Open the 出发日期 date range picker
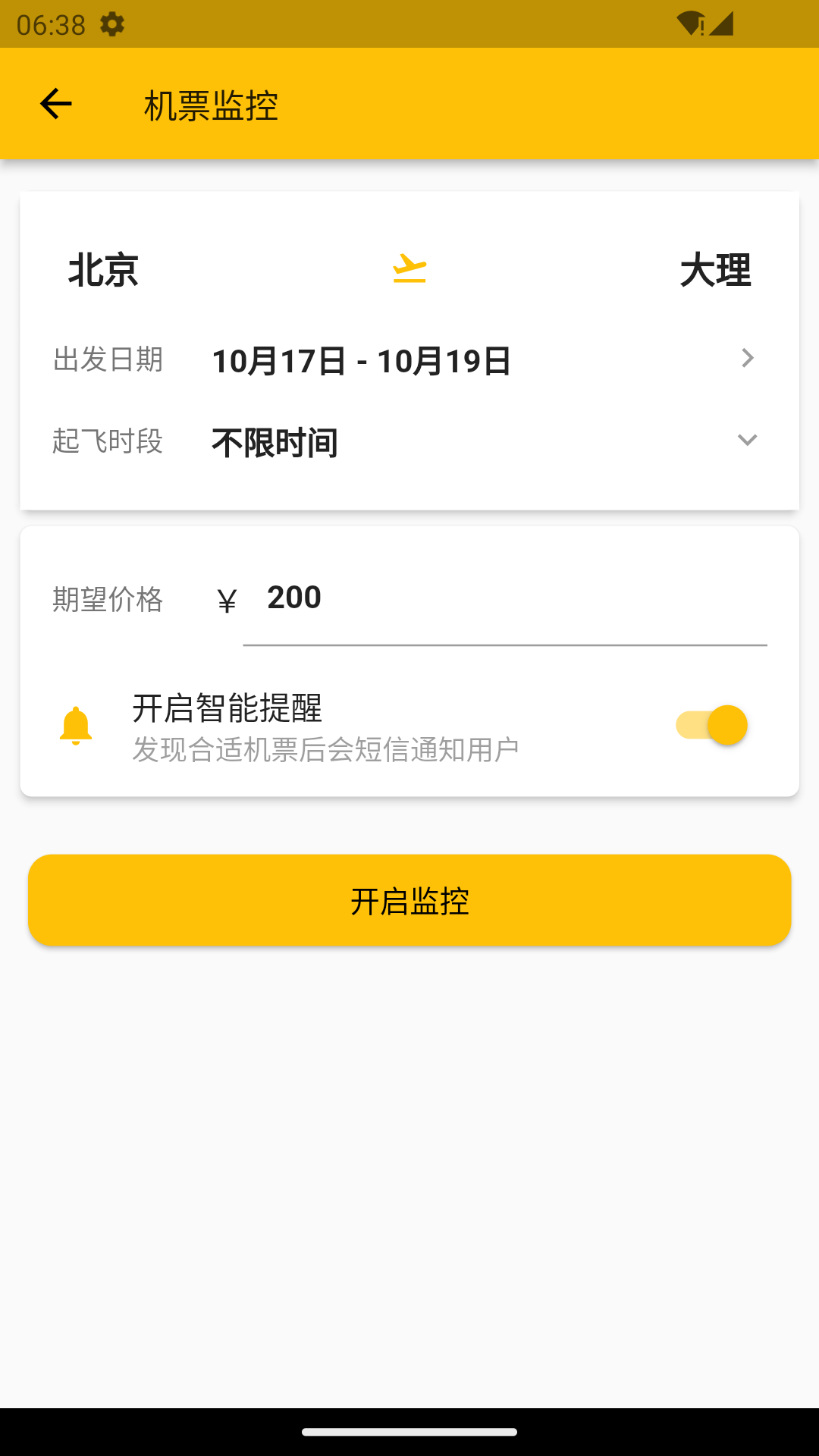The height and width of the screenshot is (1456, 819). click(x=409, y=359)
